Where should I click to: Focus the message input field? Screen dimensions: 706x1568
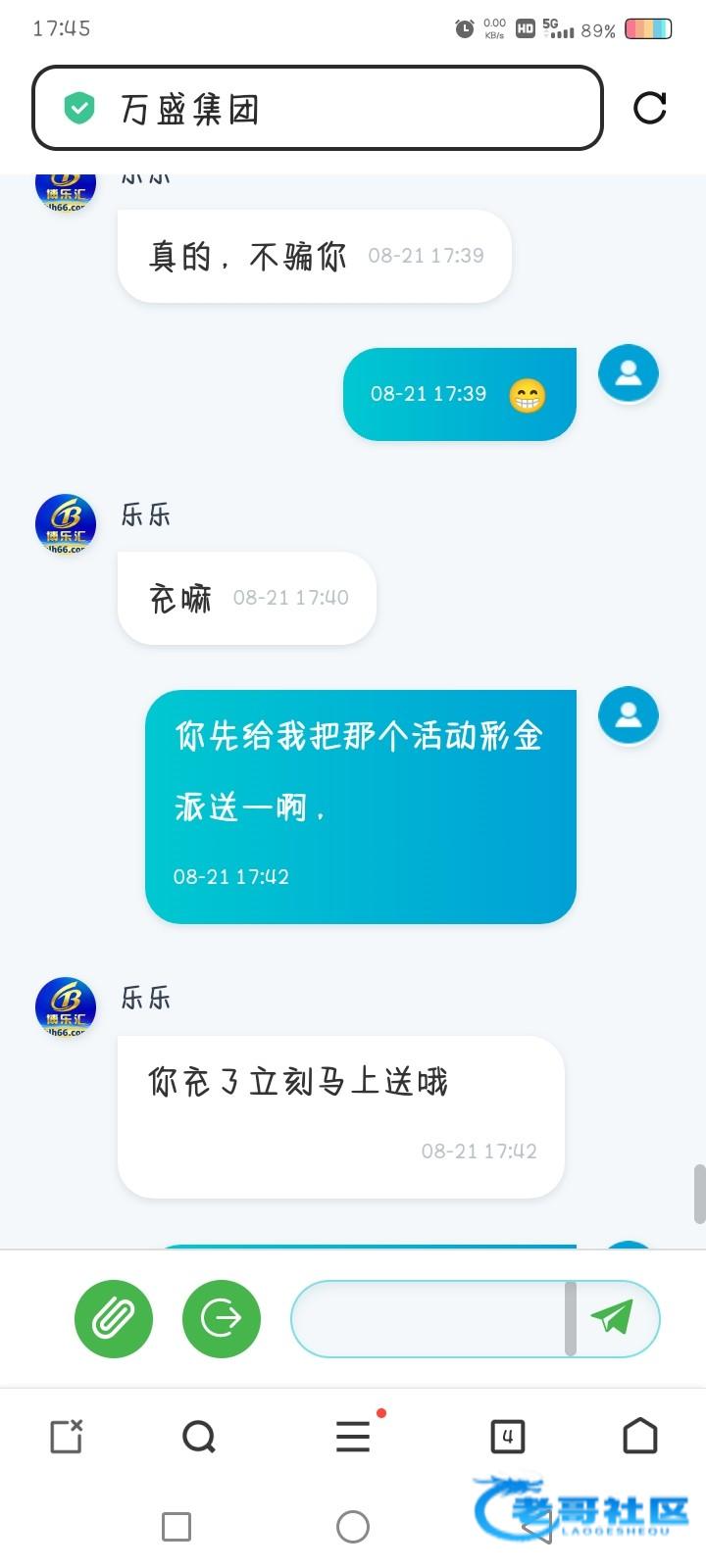429,1318
